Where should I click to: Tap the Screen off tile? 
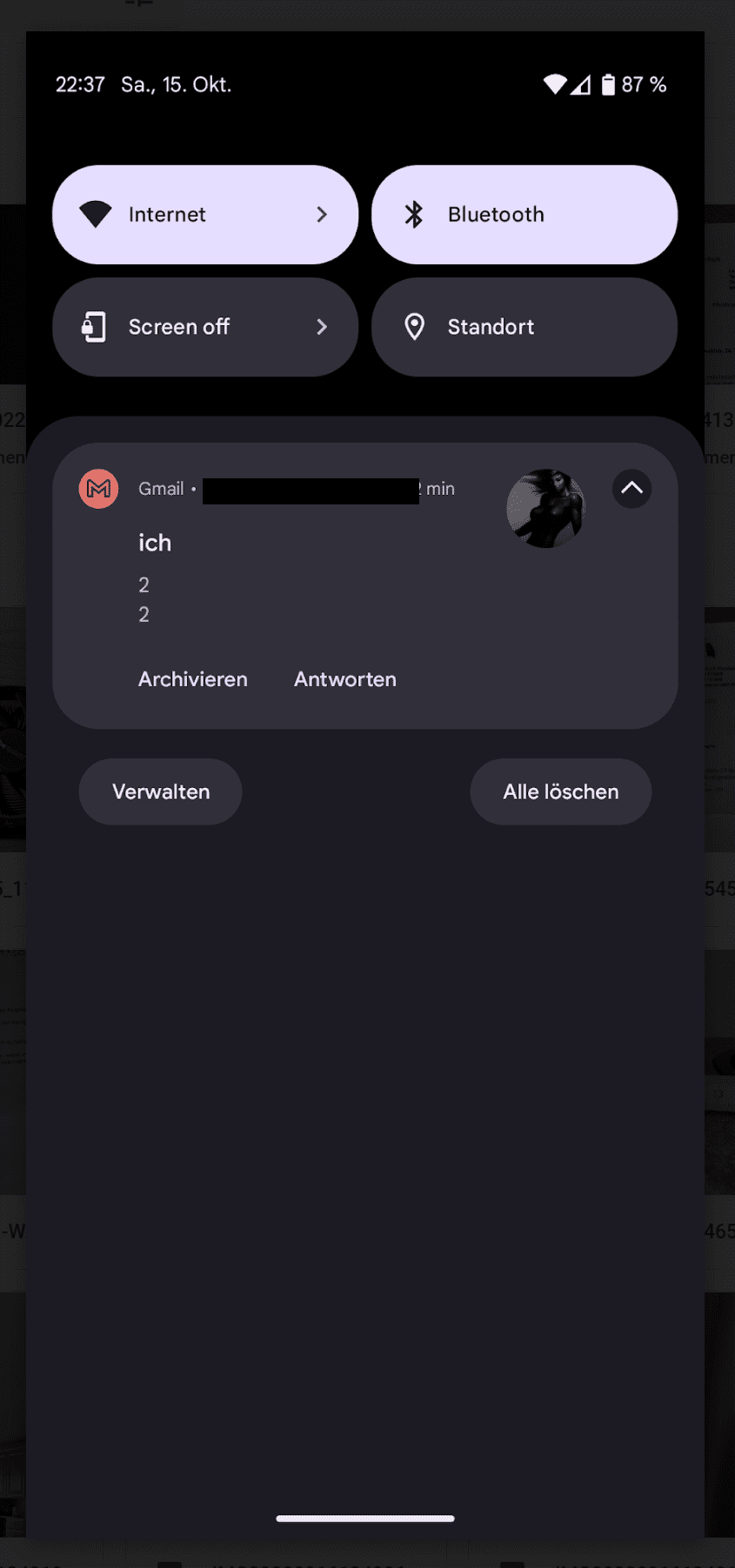(x=205, y=327)
